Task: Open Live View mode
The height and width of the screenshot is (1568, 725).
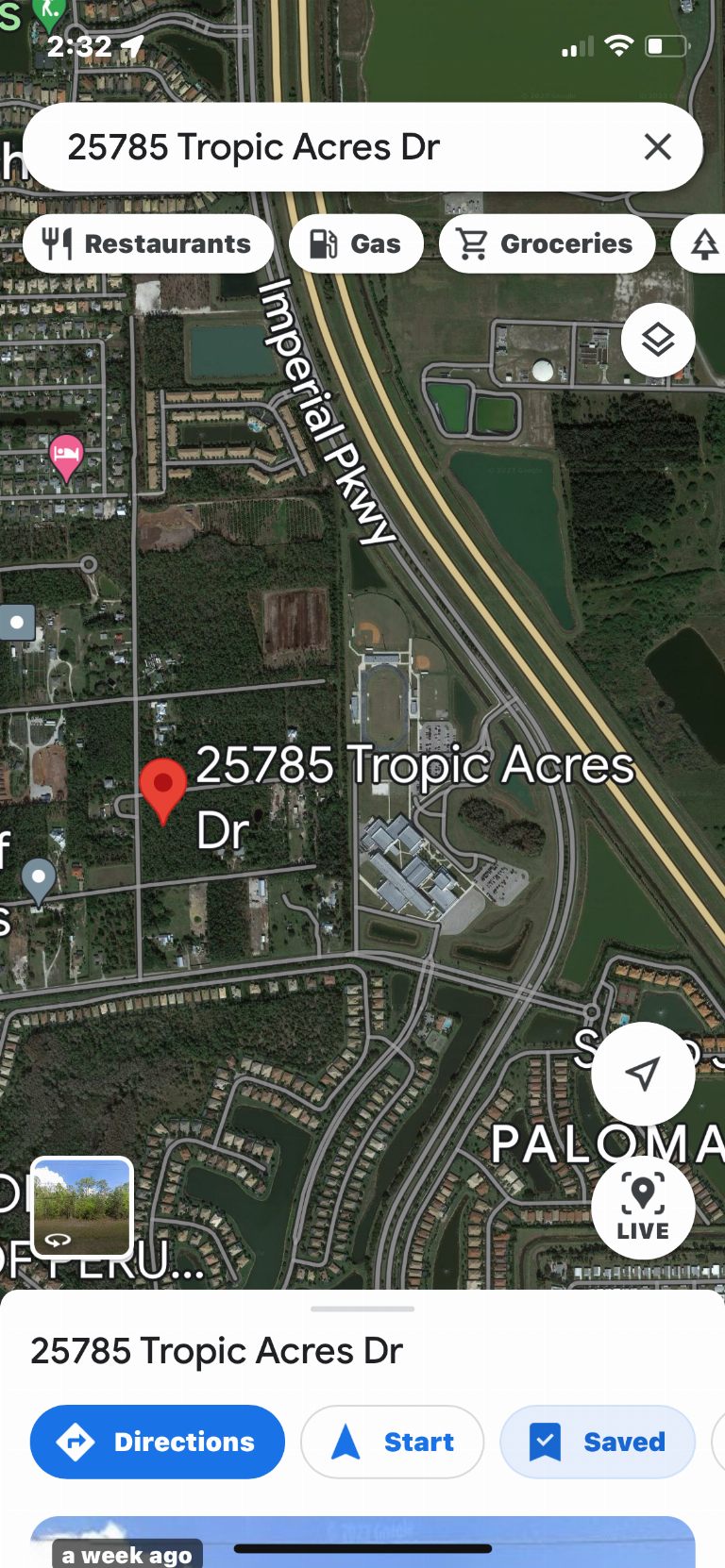Action: 643,1207
